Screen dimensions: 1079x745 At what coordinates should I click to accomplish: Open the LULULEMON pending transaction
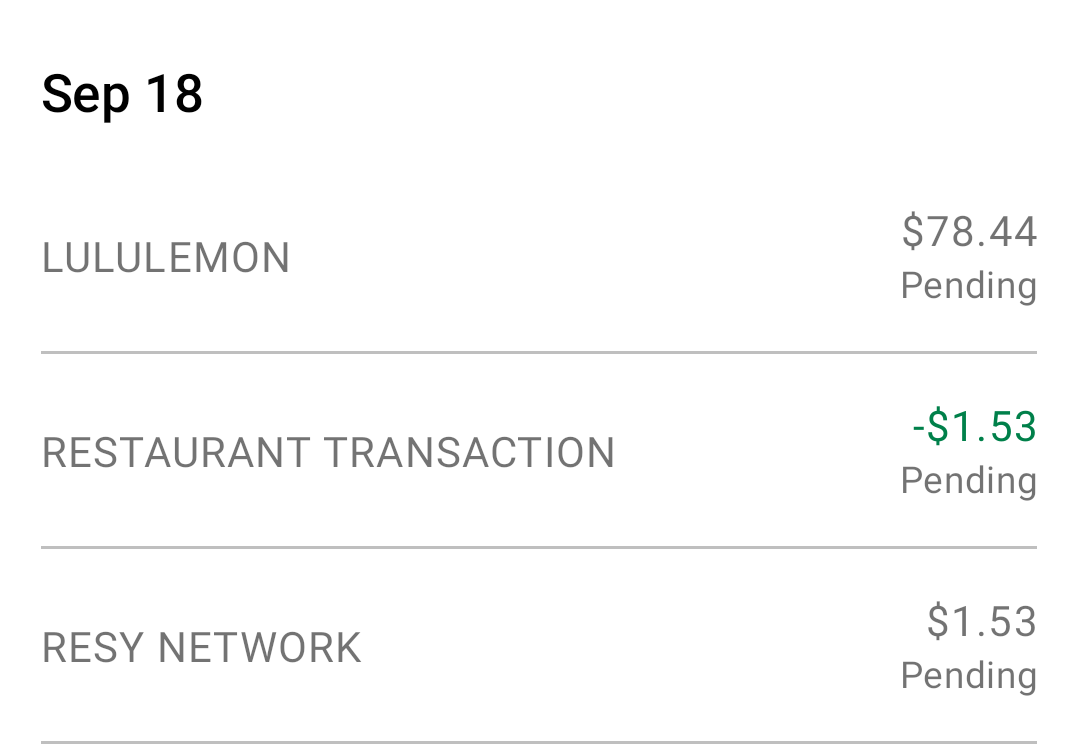click(538, 258)
